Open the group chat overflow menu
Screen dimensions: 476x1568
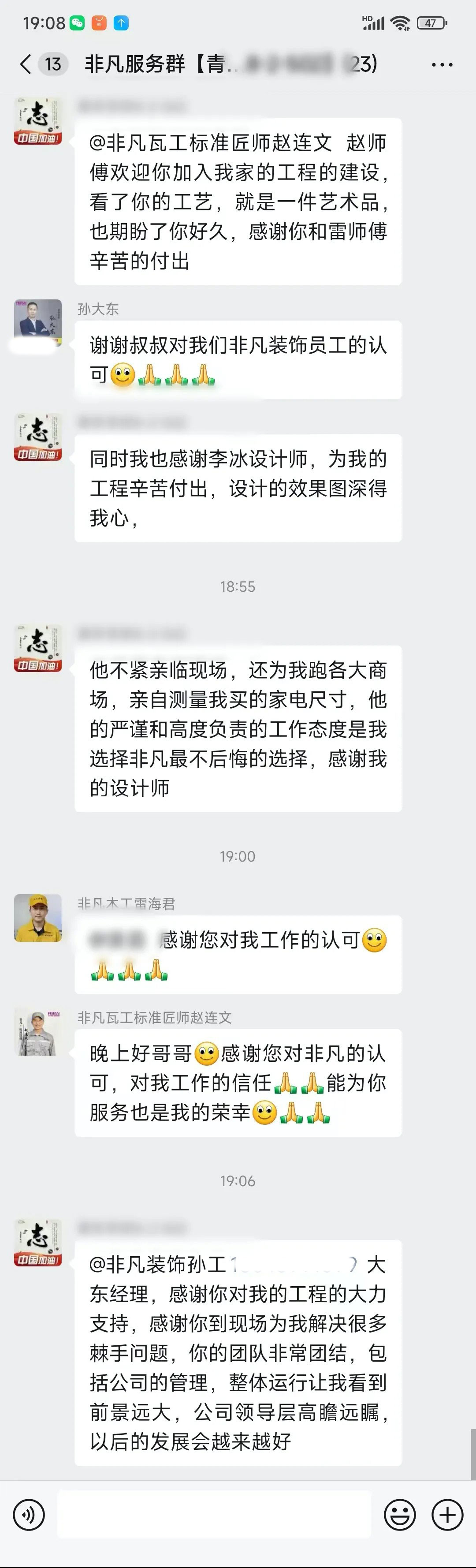click(441, 64)
